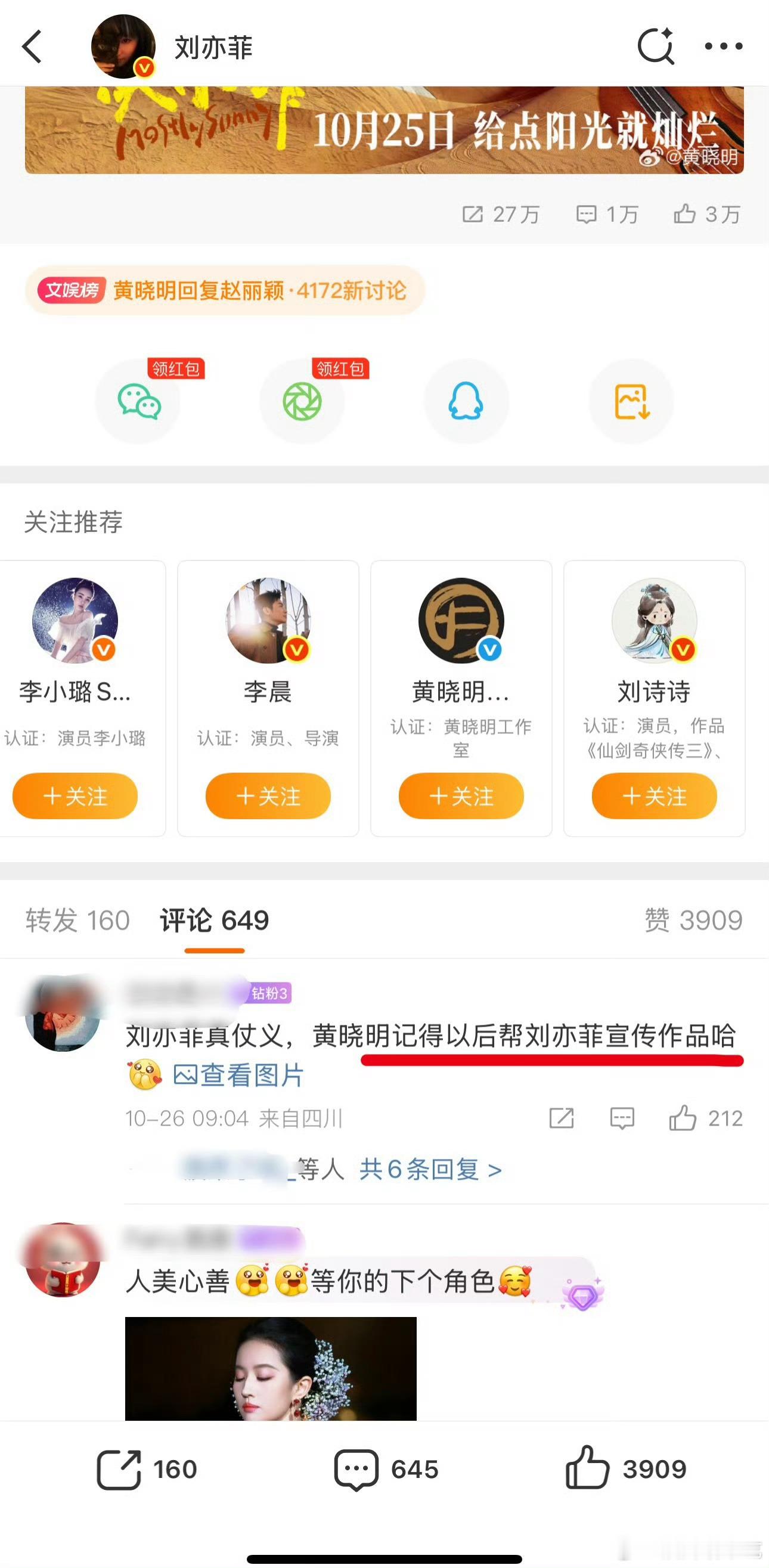Switch to the 转发 160 tab
Viewport: 769px width, 1568px height.
(x=77, y=921)
